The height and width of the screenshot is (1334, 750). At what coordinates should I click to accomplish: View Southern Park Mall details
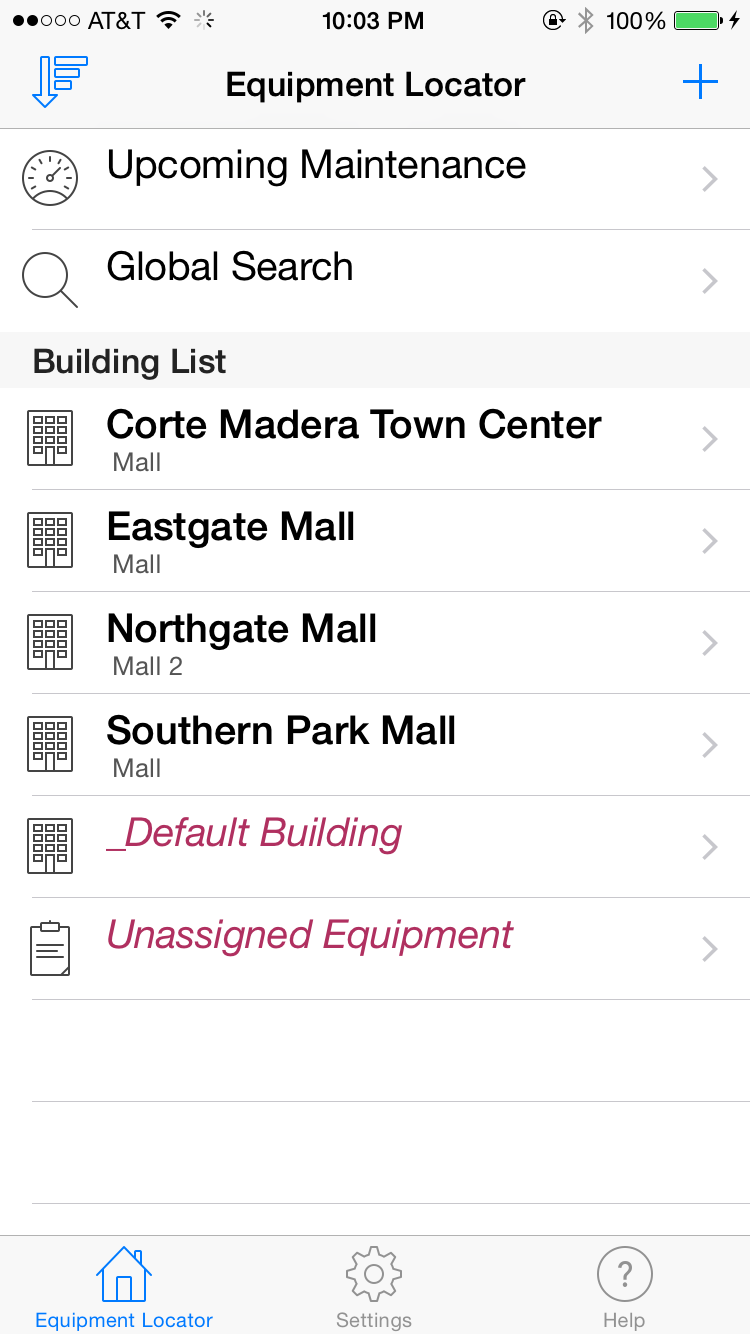[x=375, y=745]
